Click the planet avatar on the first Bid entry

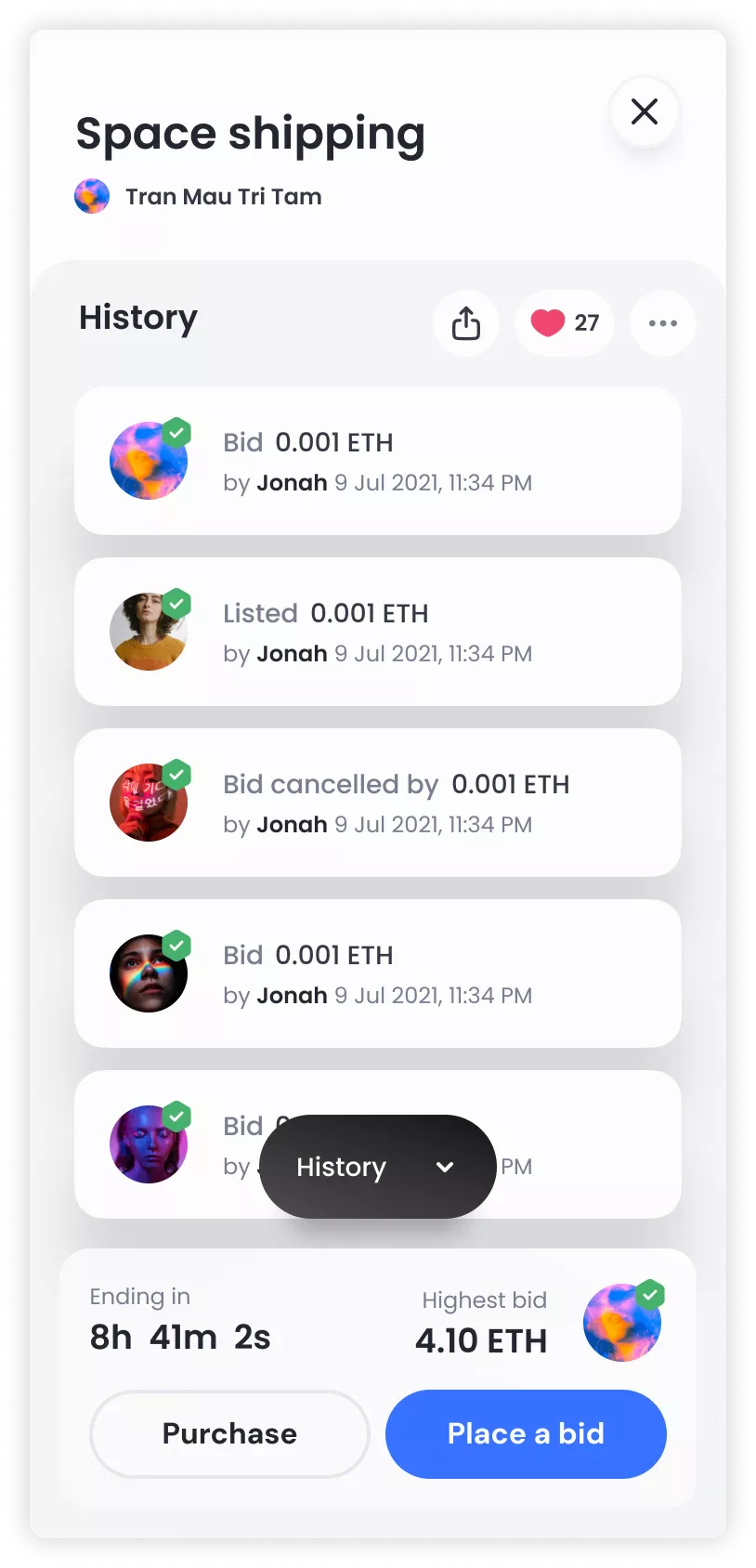point(149,460)
